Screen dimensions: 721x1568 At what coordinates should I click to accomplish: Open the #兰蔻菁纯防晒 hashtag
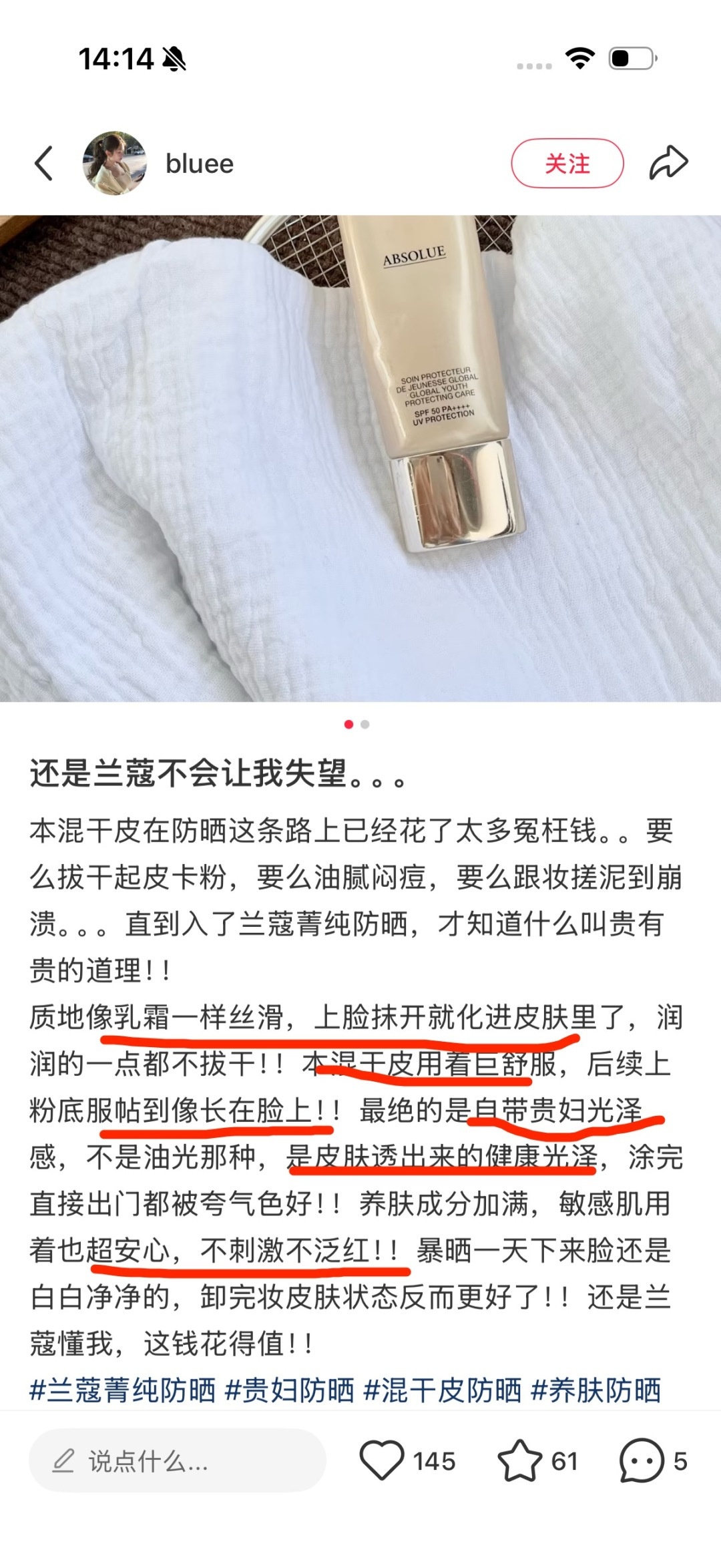click(x=123, y=1390)
